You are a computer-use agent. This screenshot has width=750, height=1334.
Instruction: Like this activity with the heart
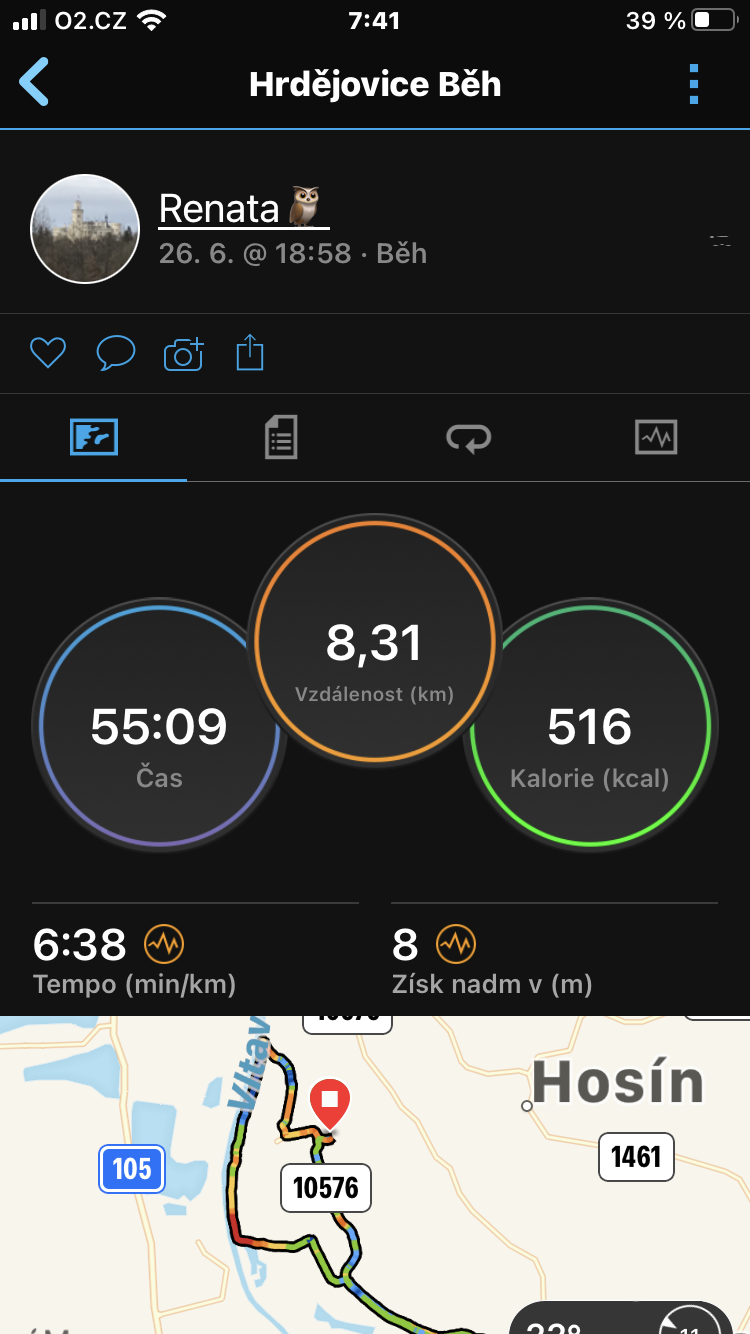47,352
